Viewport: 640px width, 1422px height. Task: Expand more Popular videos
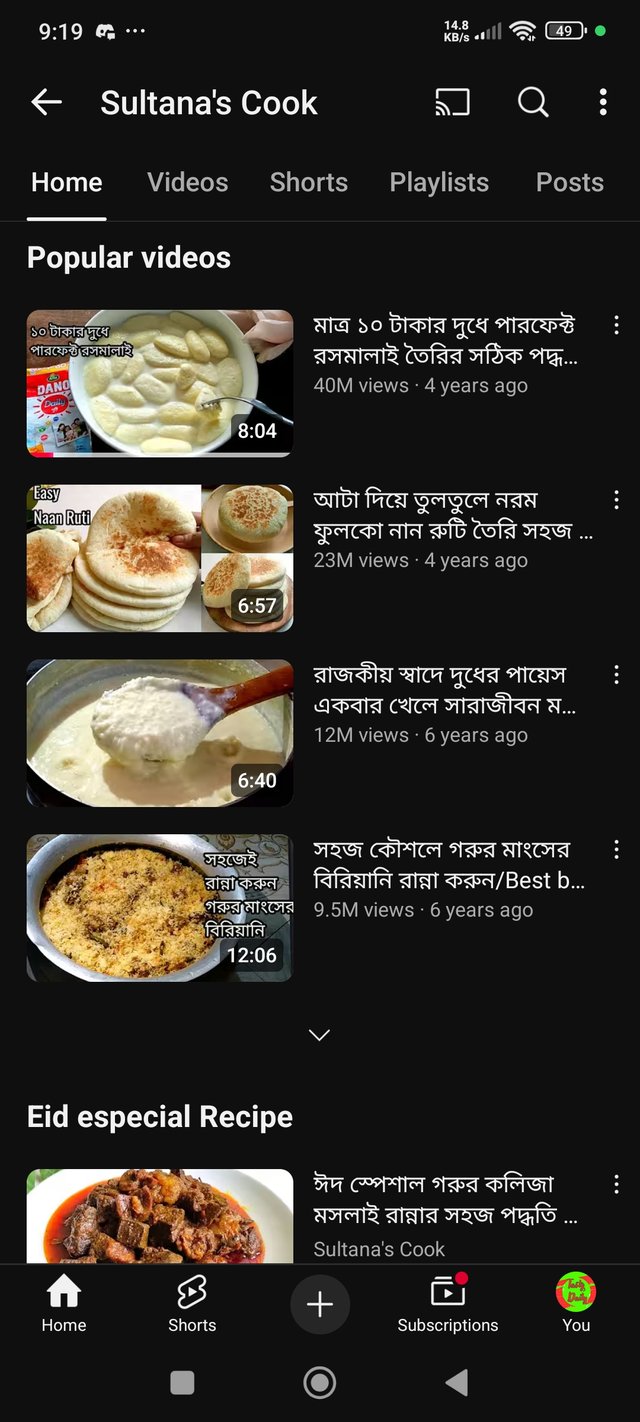point(319,1035)
